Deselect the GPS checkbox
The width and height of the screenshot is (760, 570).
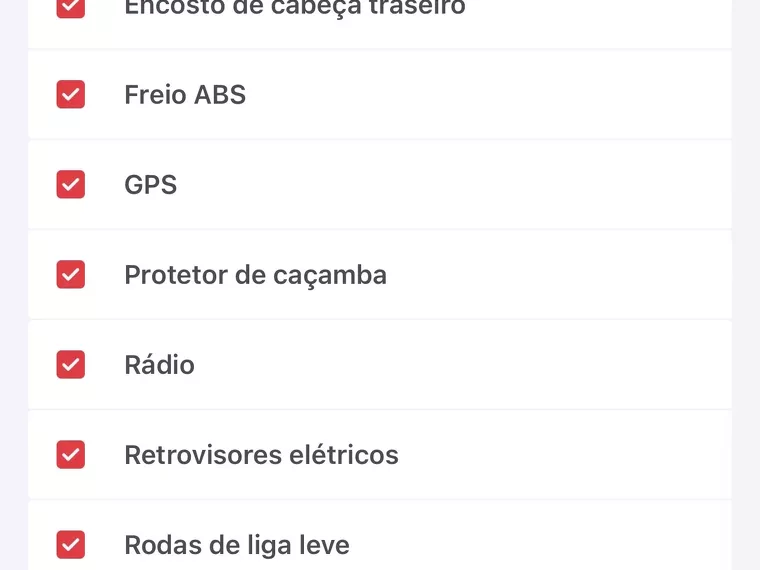pyautogui.click(x=70, y=185)
